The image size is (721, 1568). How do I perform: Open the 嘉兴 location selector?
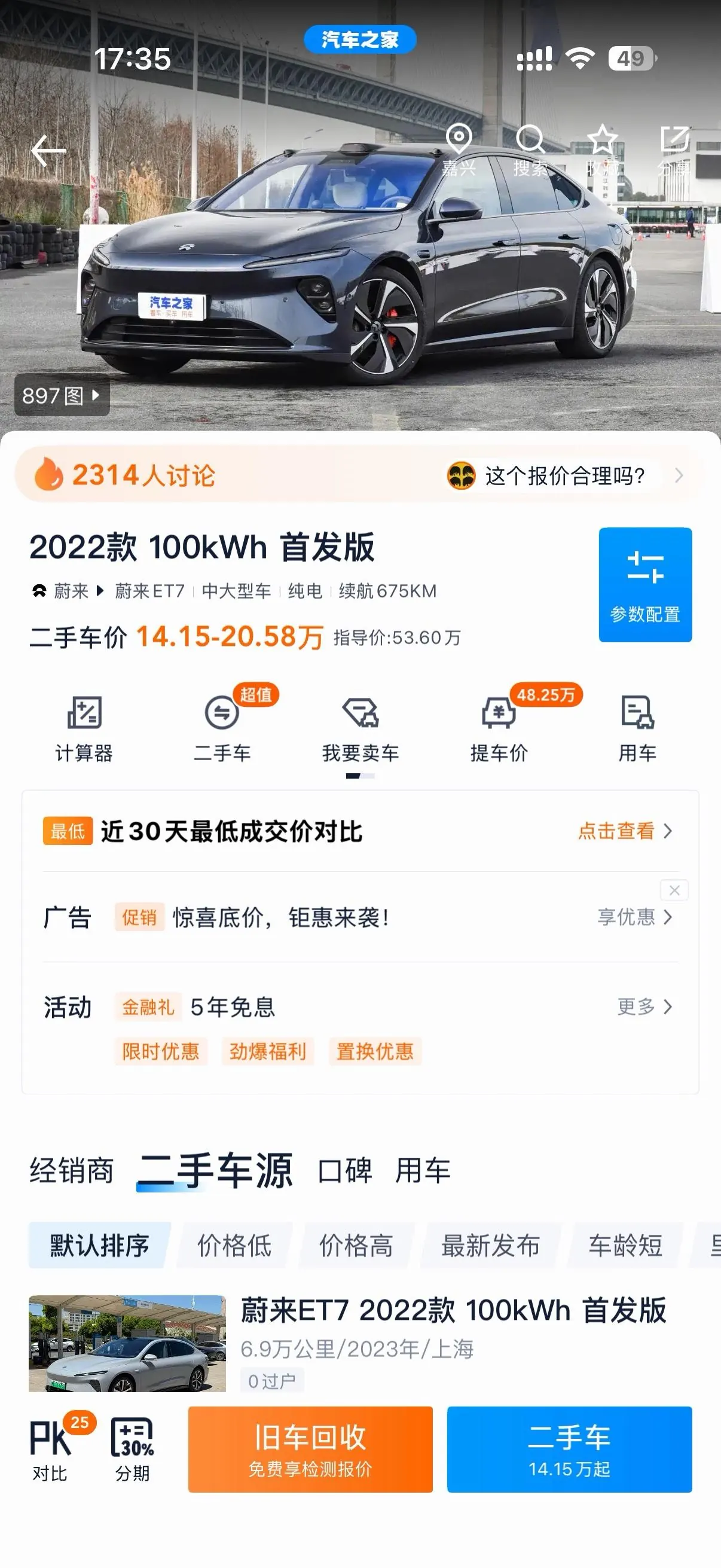click(459, 150)
